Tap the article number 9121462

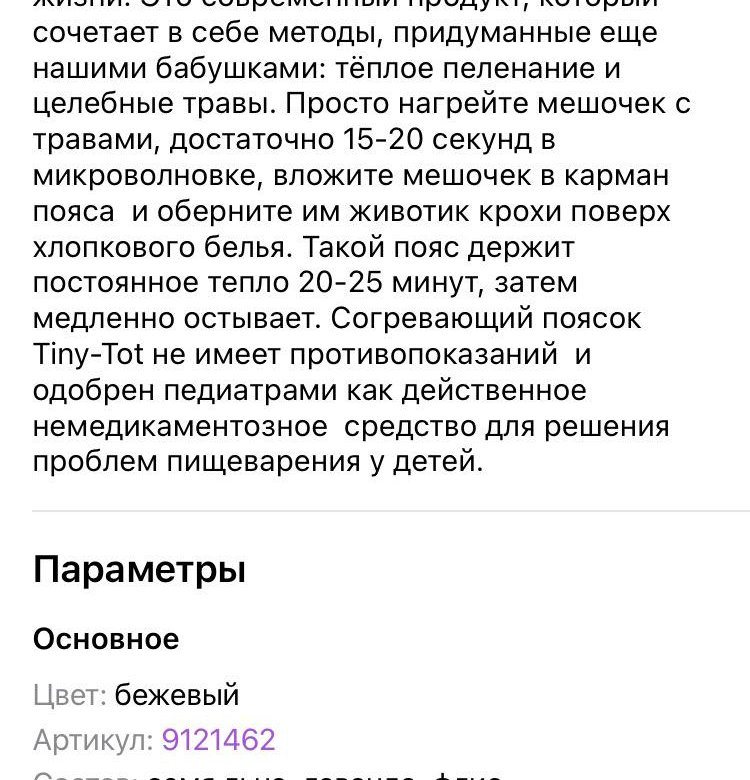[x=218, y=740]
